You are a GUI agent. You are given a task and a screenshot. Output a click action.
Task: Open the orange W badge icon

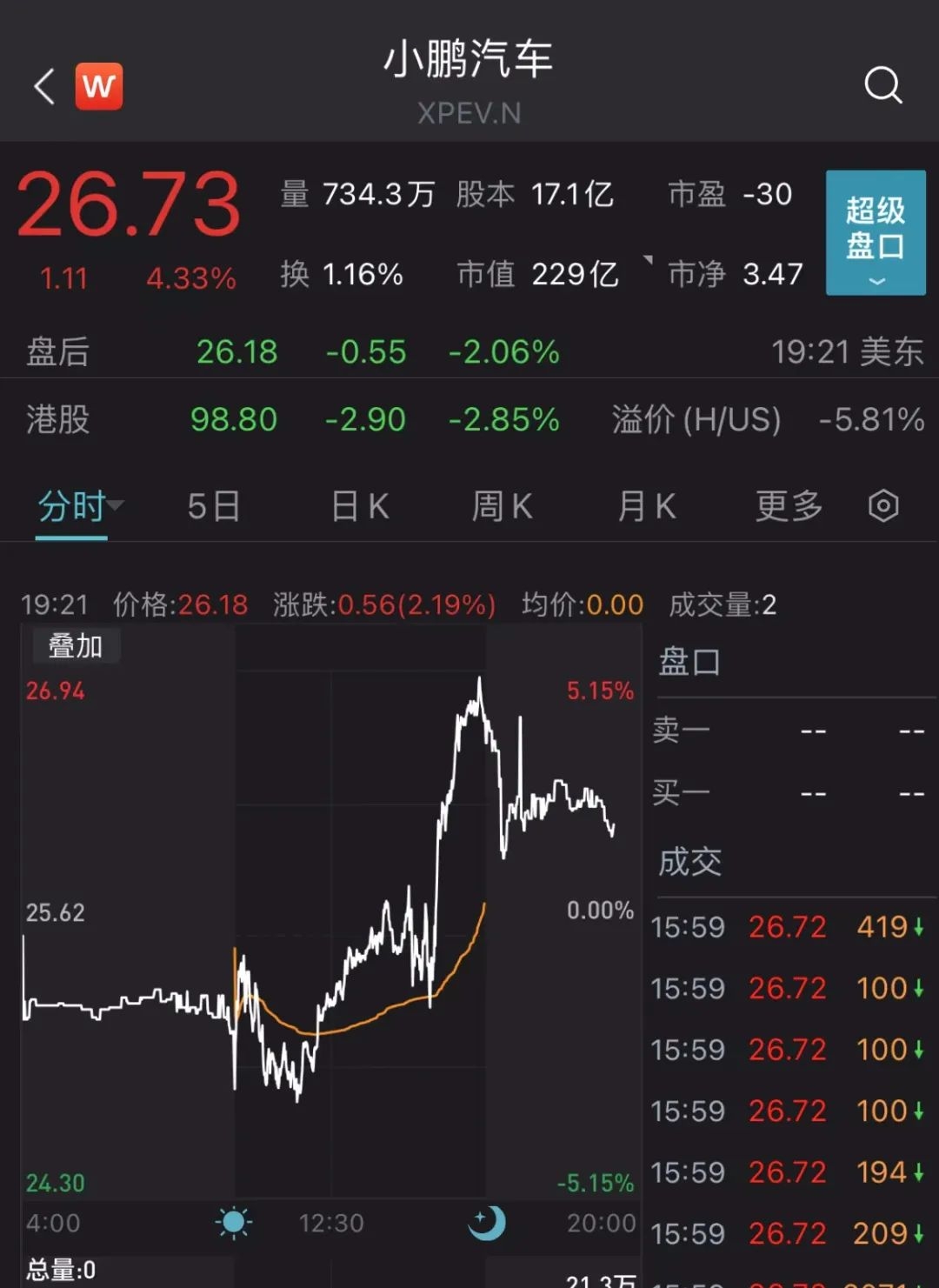(x=99, y=86)
